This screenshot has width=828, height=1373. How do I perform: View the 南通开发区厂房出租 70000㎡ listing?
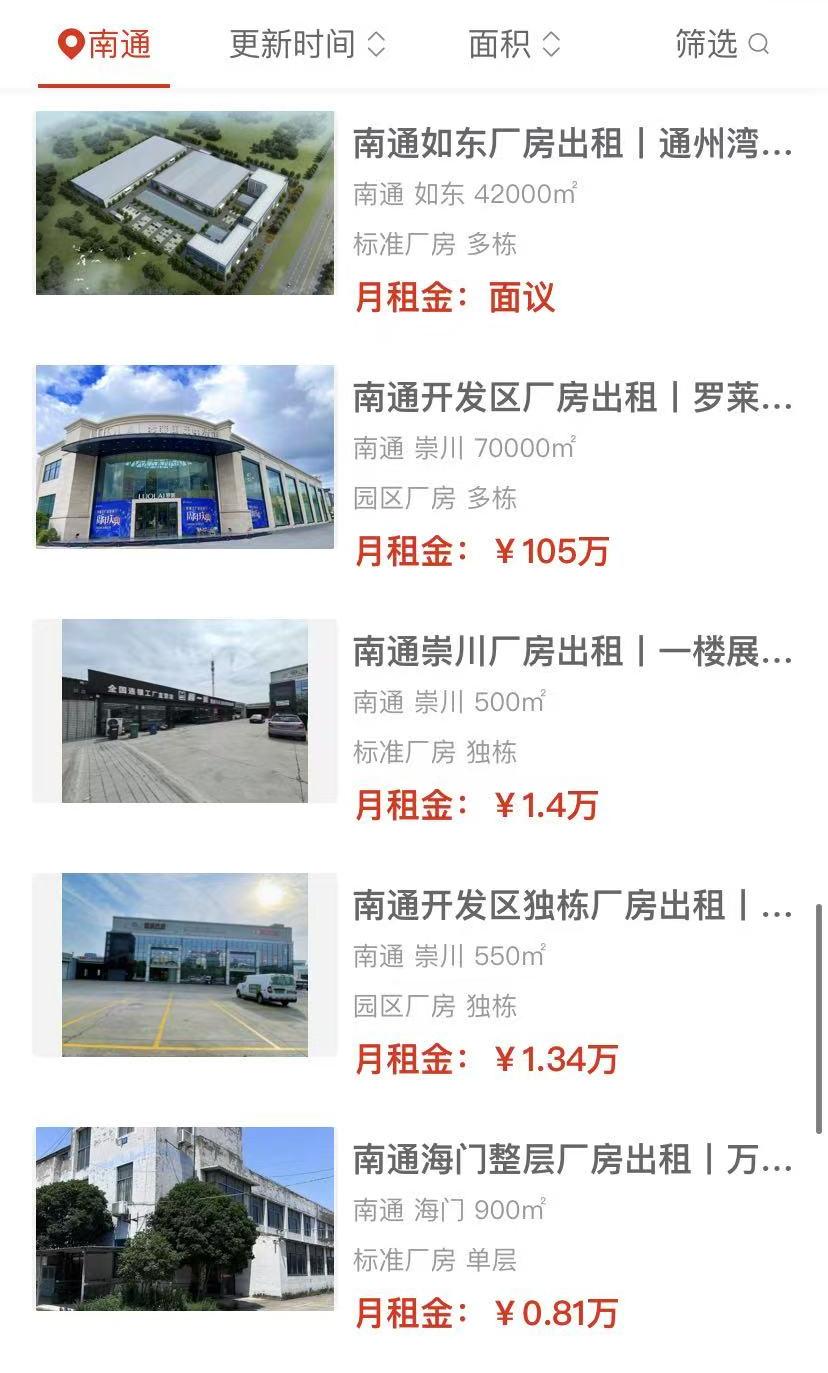tap(572, 399)
